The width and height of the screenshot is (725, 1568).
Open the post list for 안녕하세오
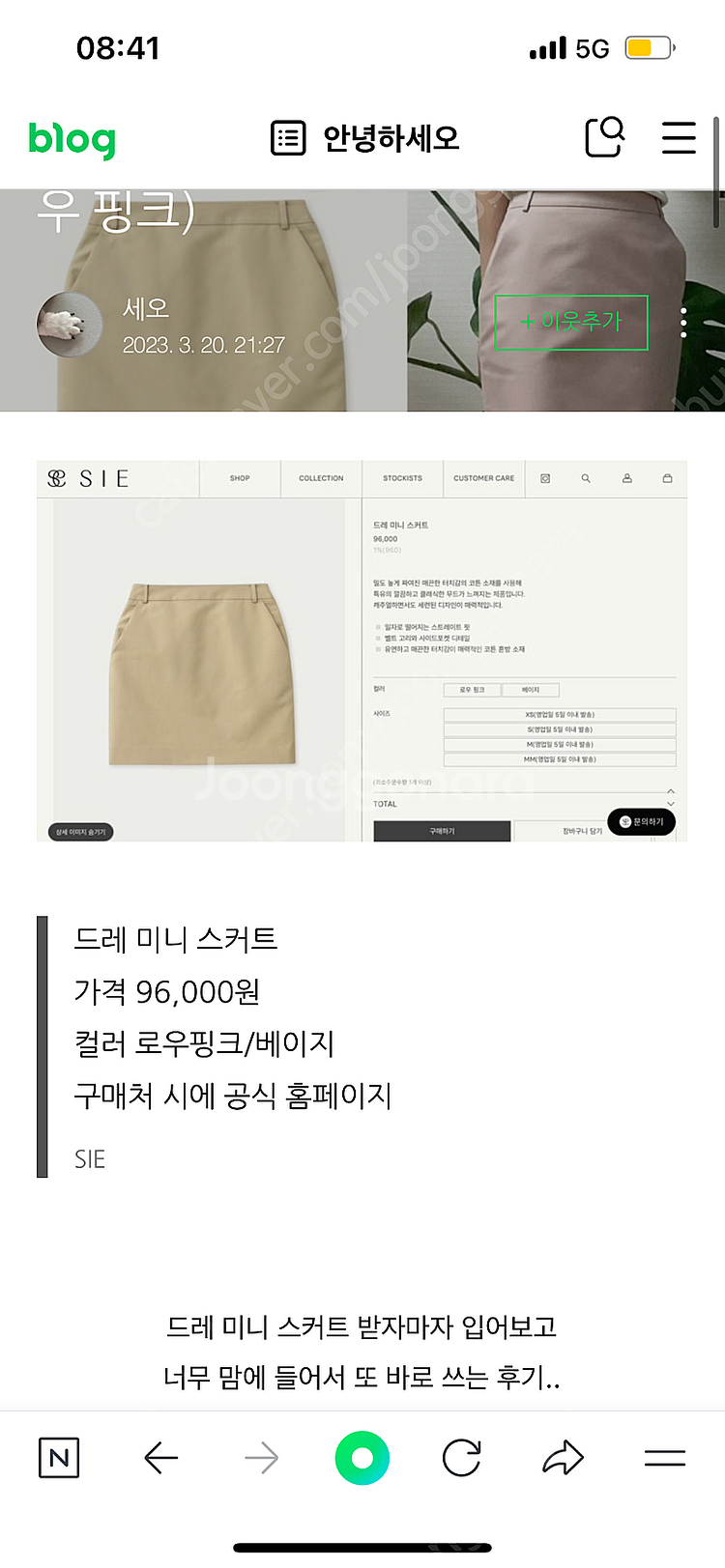288,138
